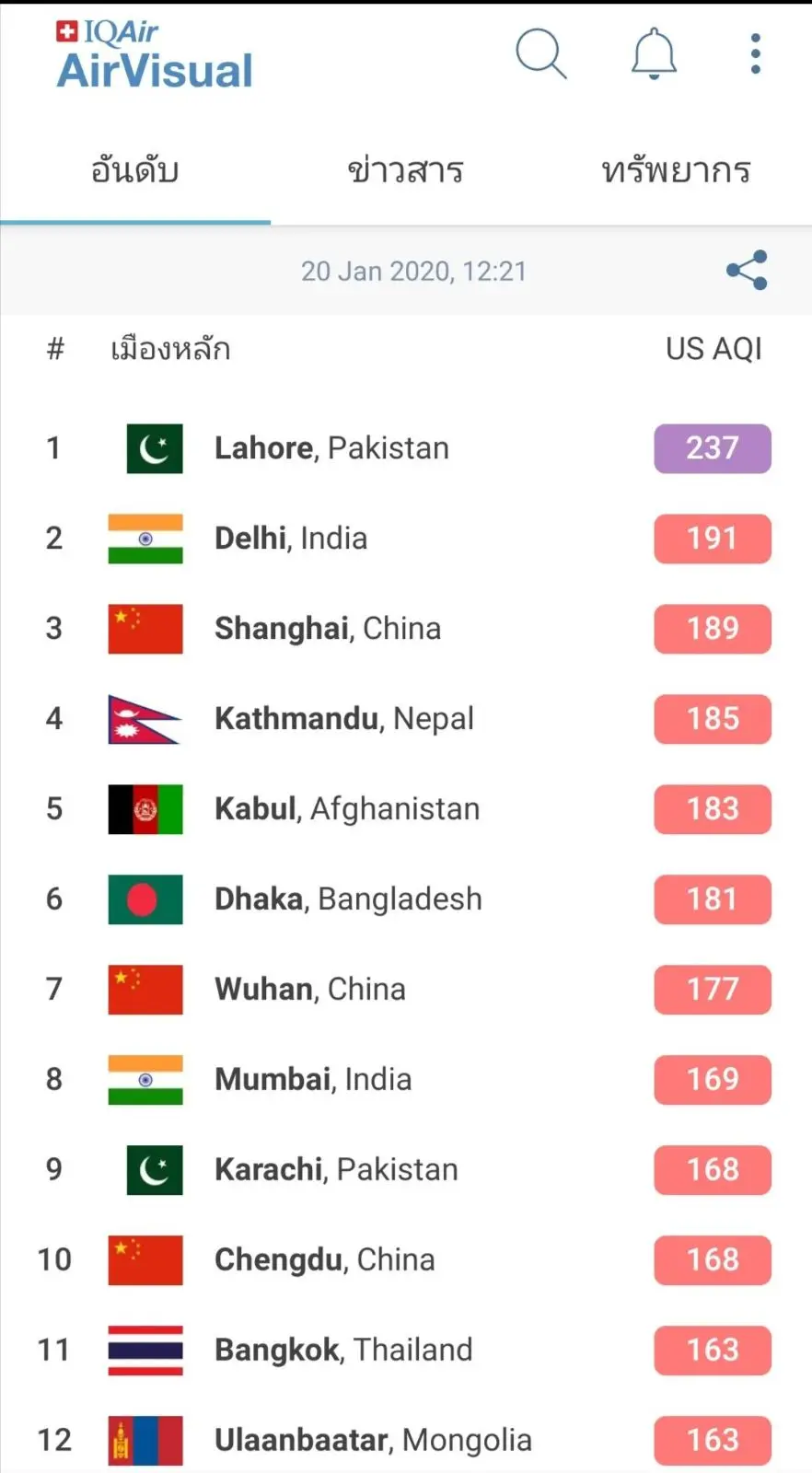Viewport: 812px width, 1473px height.
Task: Open the search icon
Action: coord(540,53)
